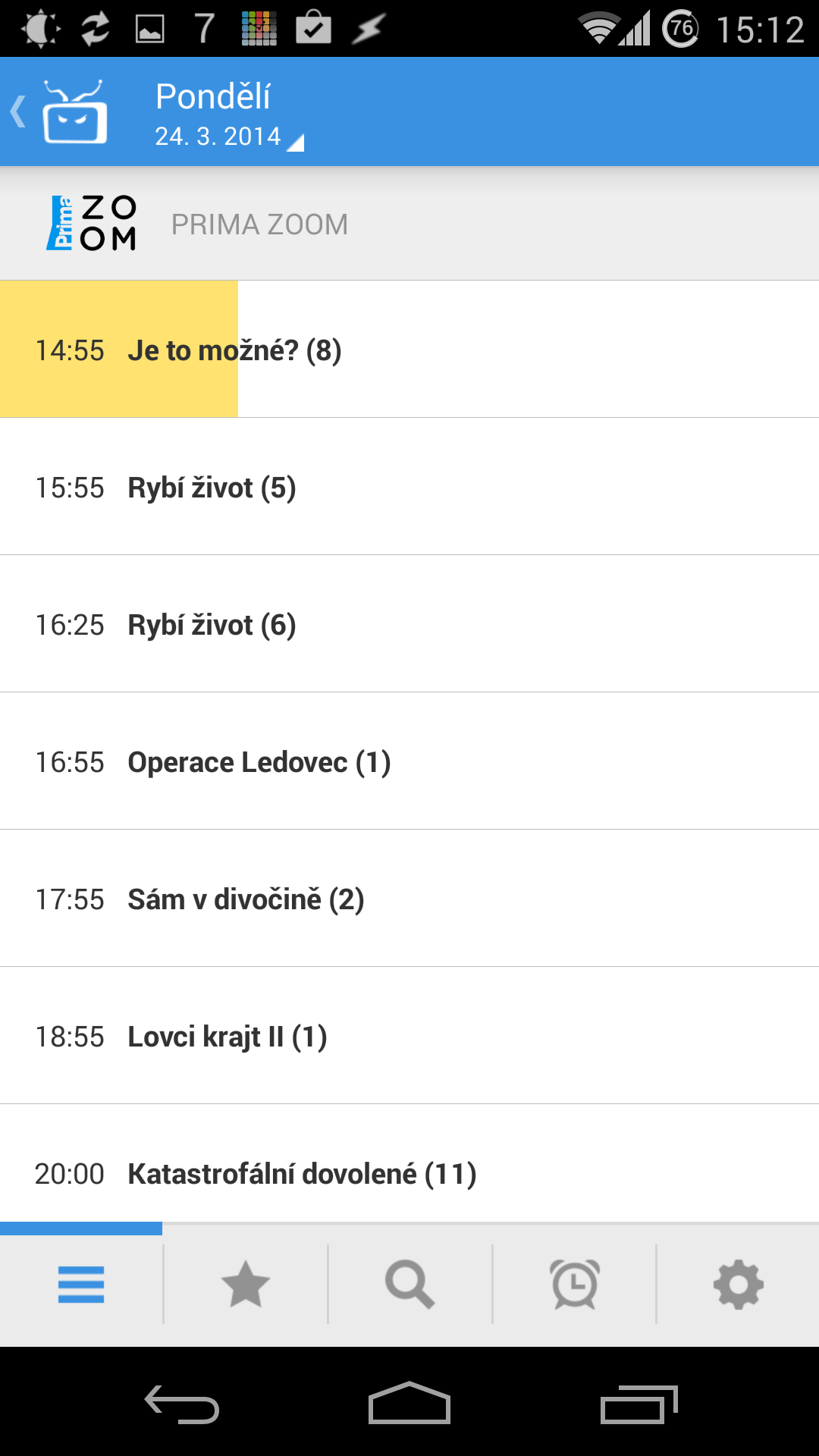
Task: Open the search tab
Action: (410, 1285)
